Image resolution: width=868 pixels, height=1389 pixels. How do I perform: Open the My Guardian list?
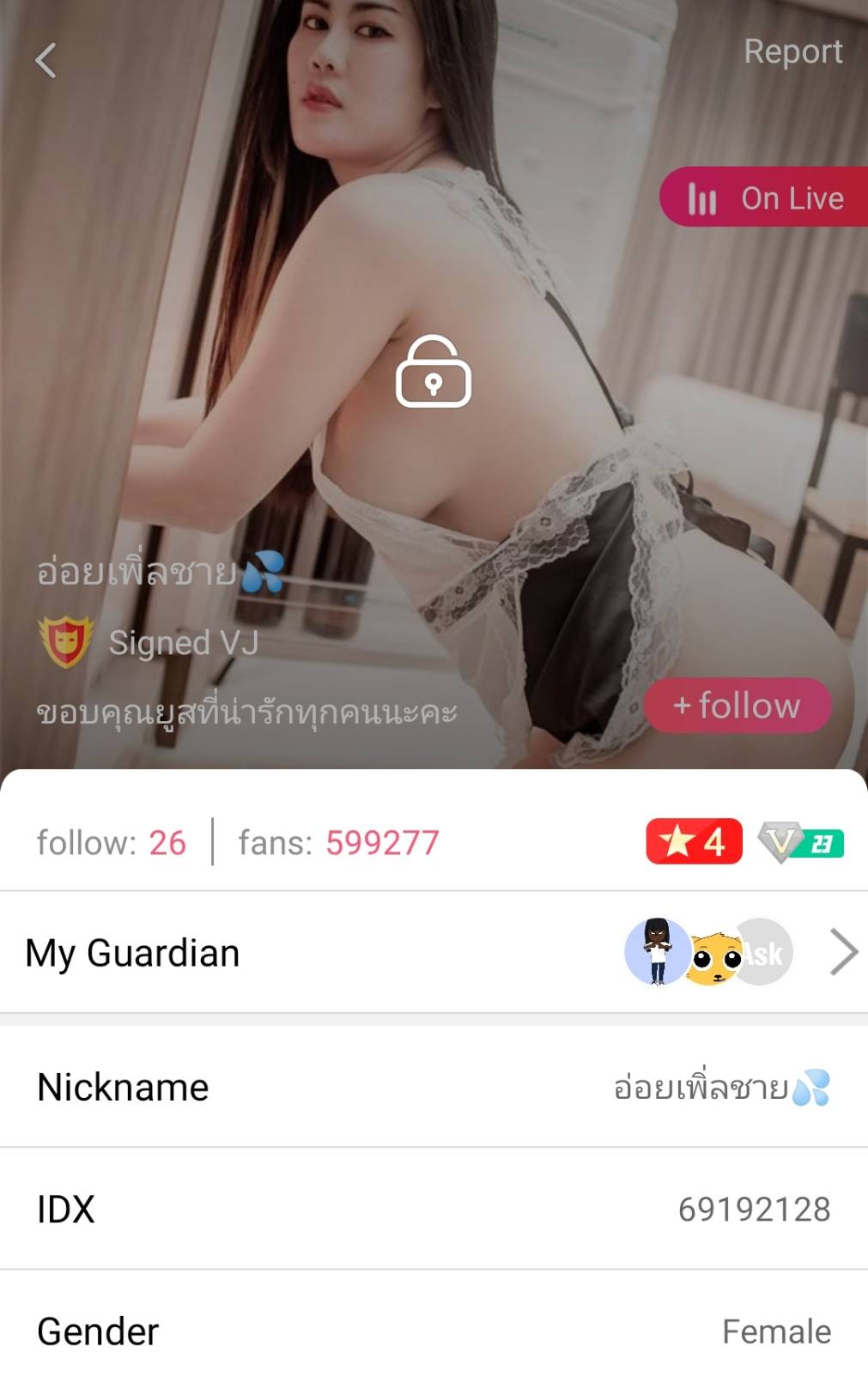click(434, 953)
